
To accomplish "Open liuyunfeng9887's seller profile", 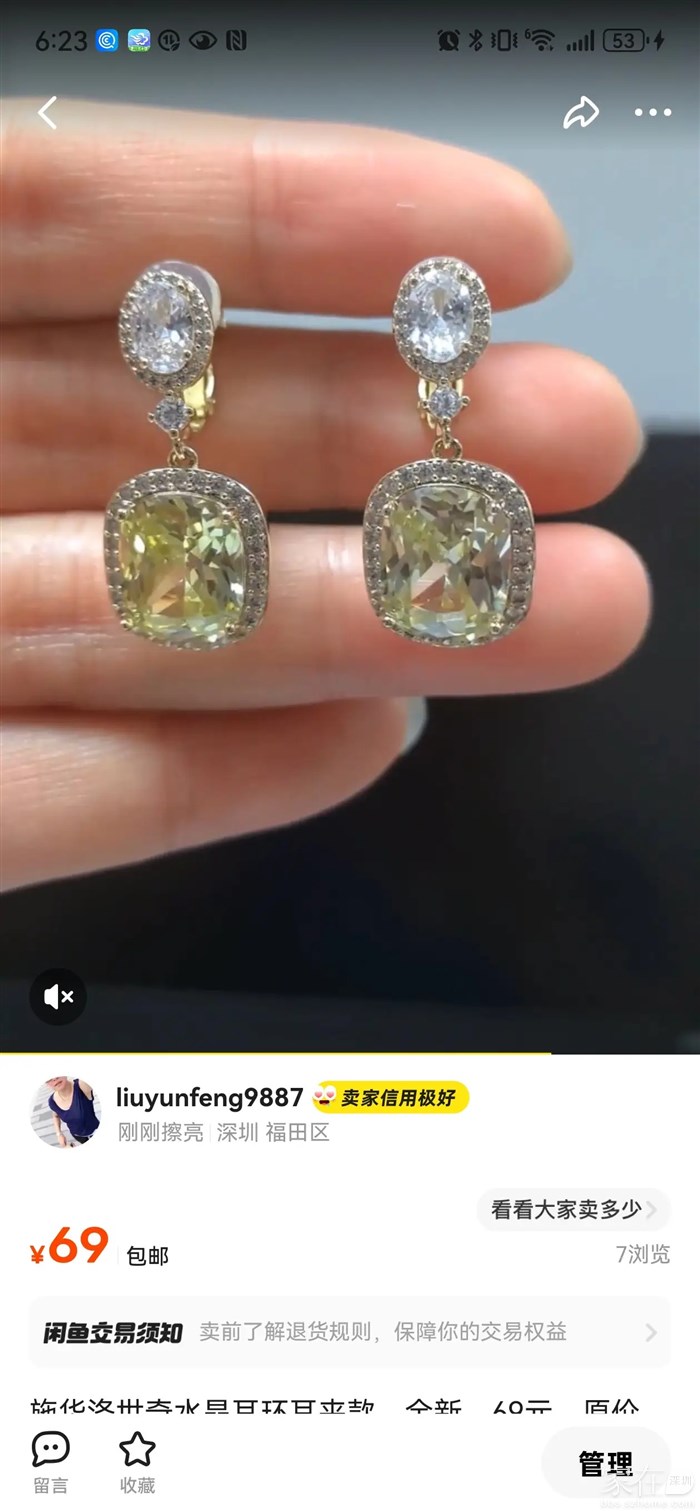I will click(65, 1111).
